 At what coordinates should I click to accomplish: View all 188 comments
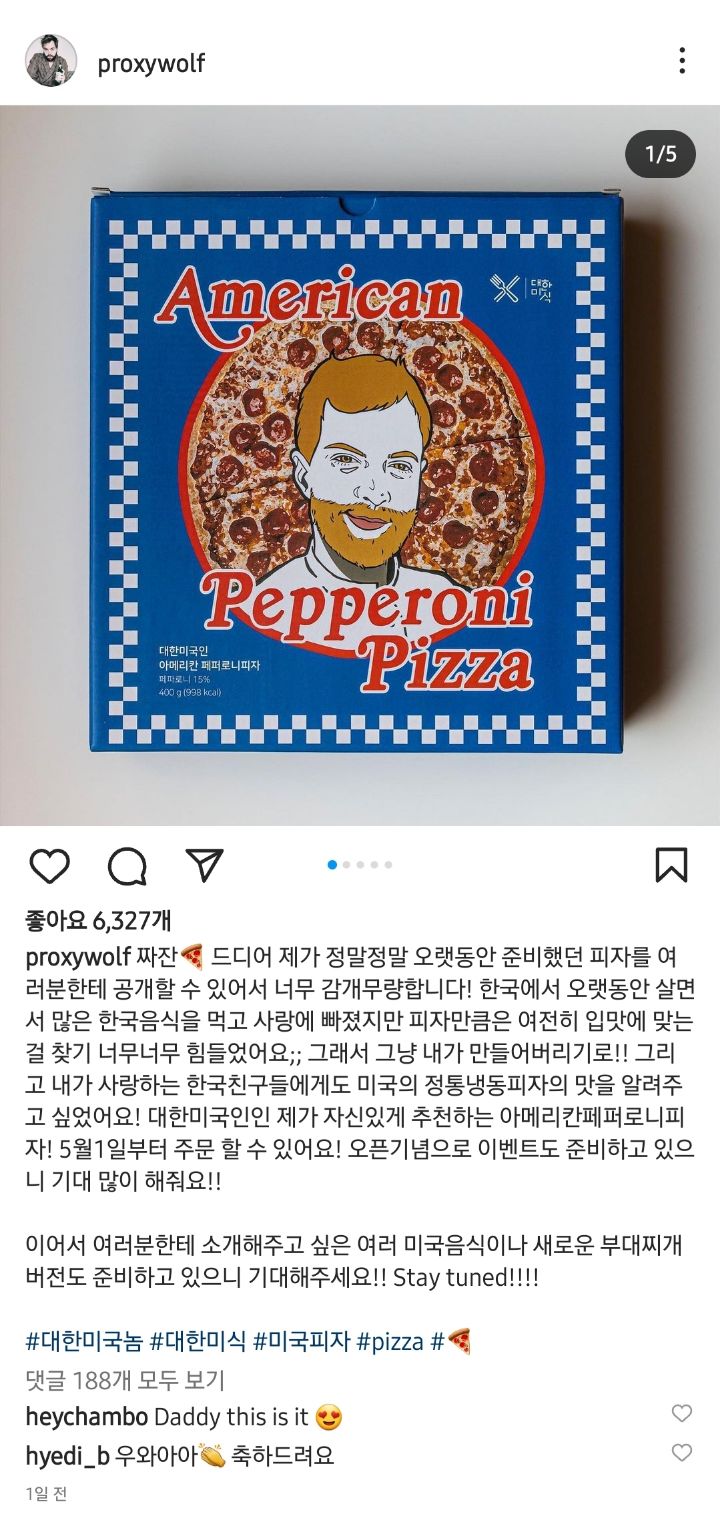point(125,1380)
